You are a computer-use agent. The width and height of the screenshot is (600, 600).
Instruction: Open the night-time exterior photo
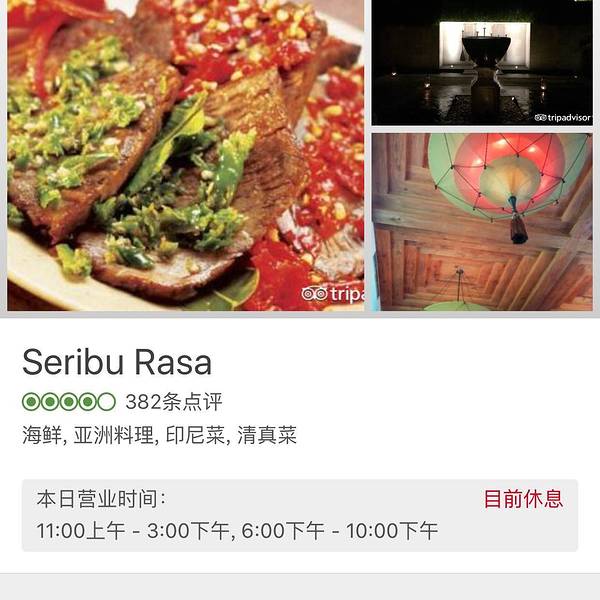(482, 62)
